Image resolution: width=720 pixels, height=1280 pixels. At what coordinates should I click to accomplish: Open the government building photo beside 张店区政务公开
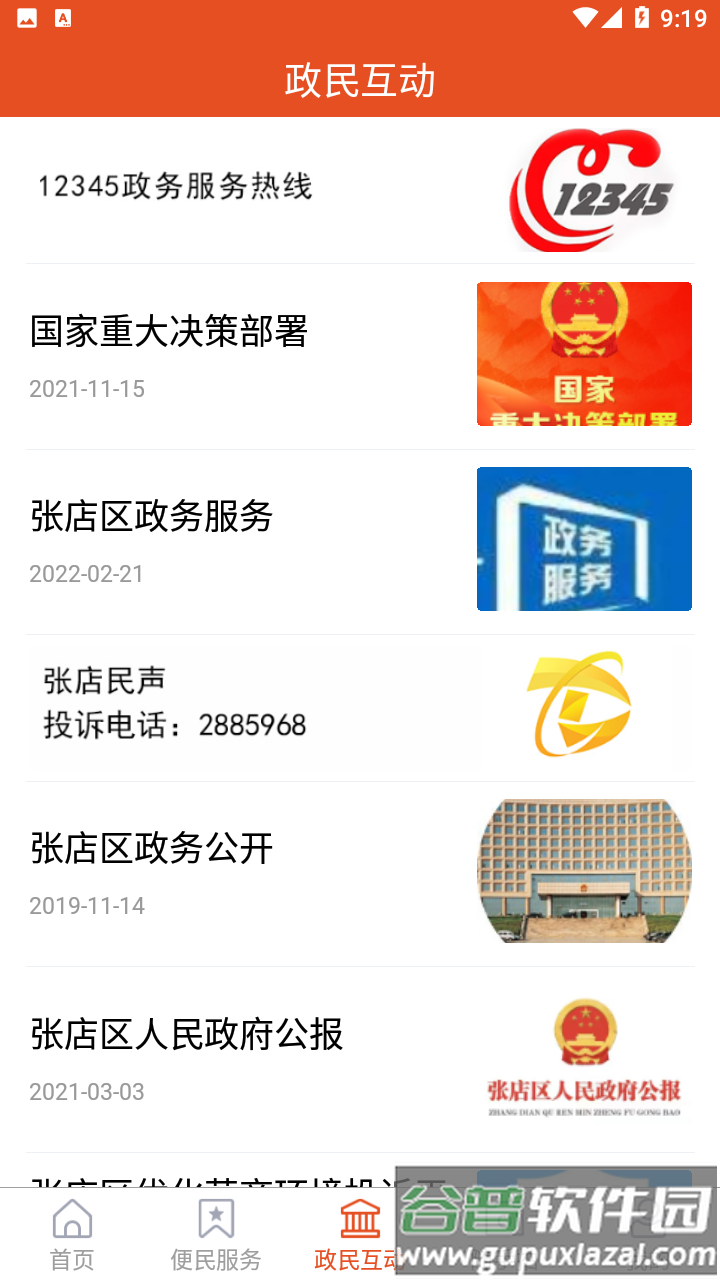584,871
